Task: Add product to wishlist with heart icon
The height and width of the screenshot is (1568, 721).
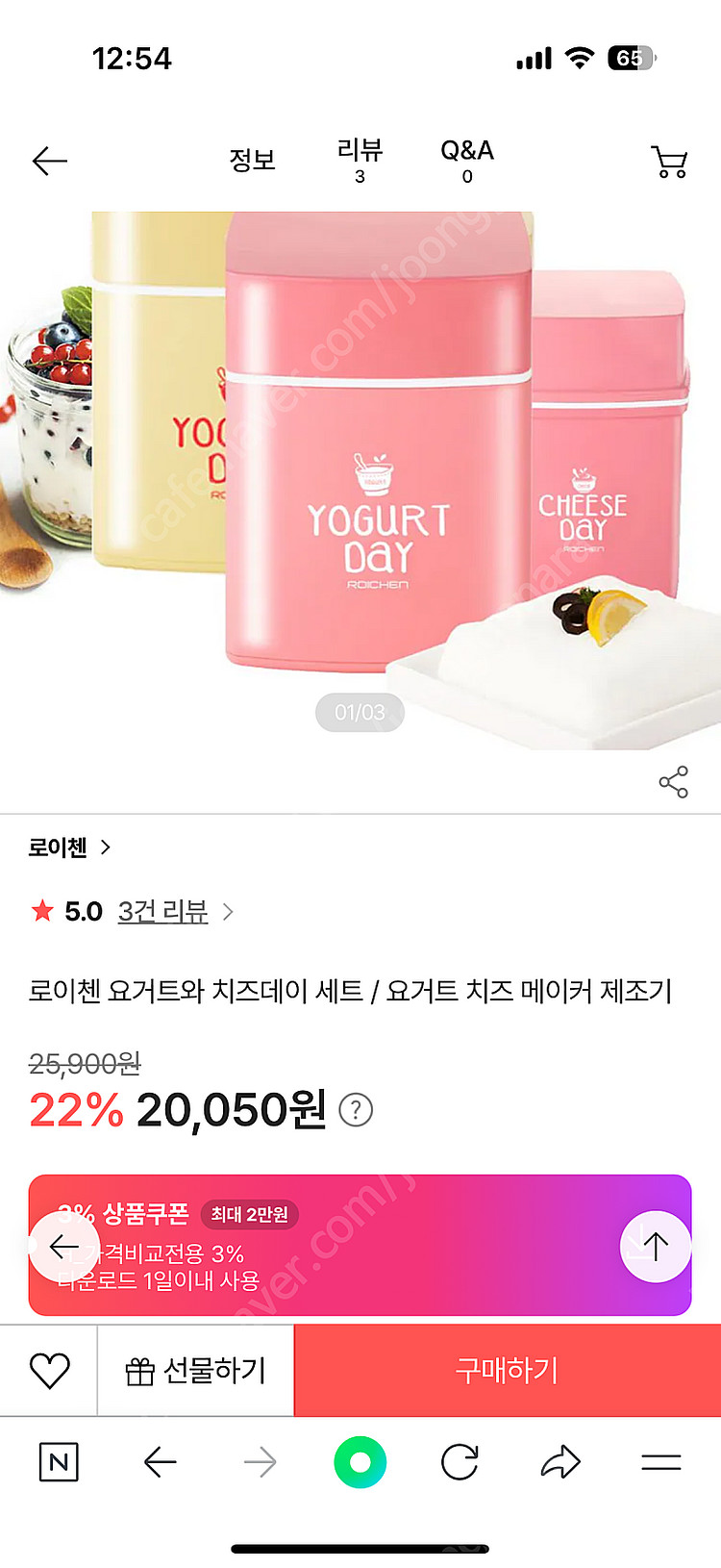Action: [49, 1370]
